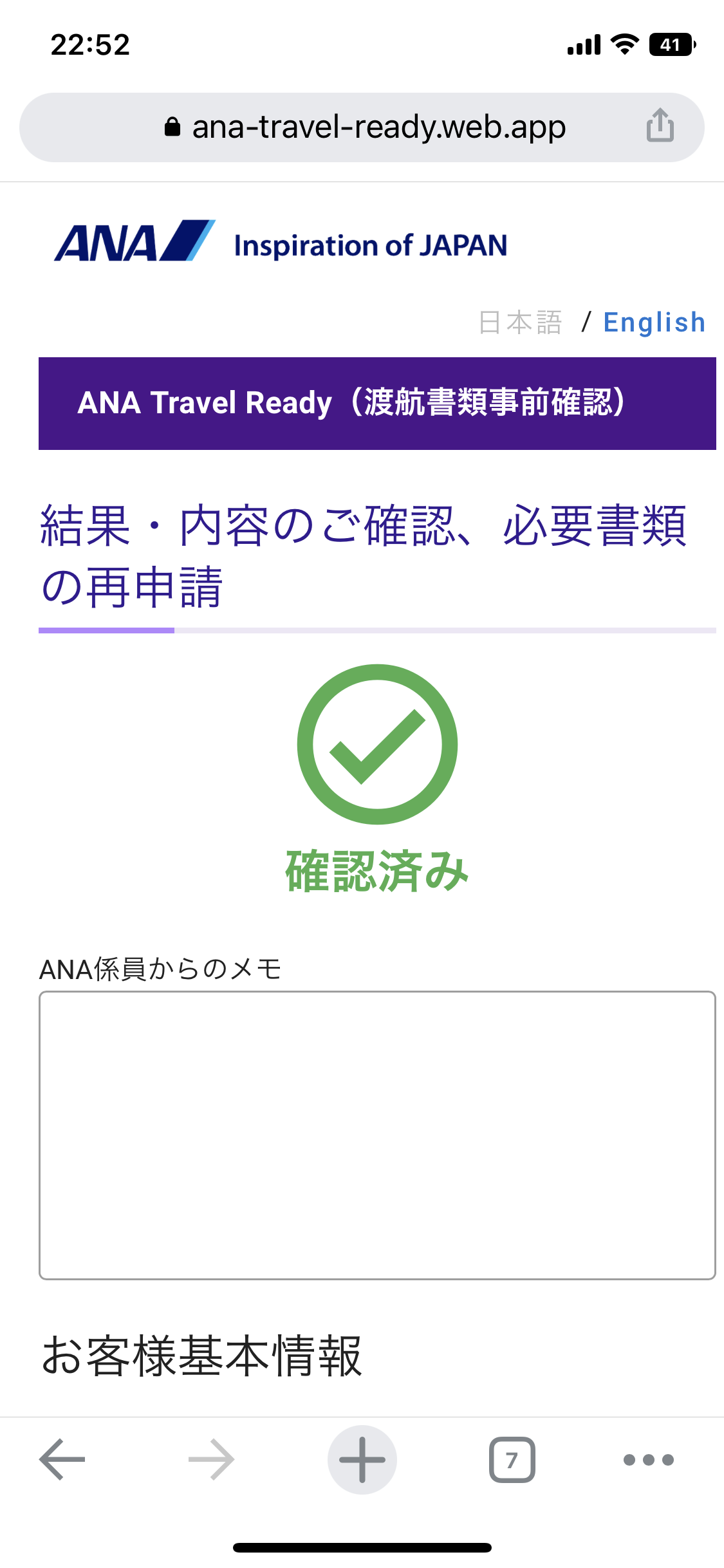The width and height of the screenshot is (724, 1568).
Task: Select 日本語 as the language
Action: pos(521,322)
